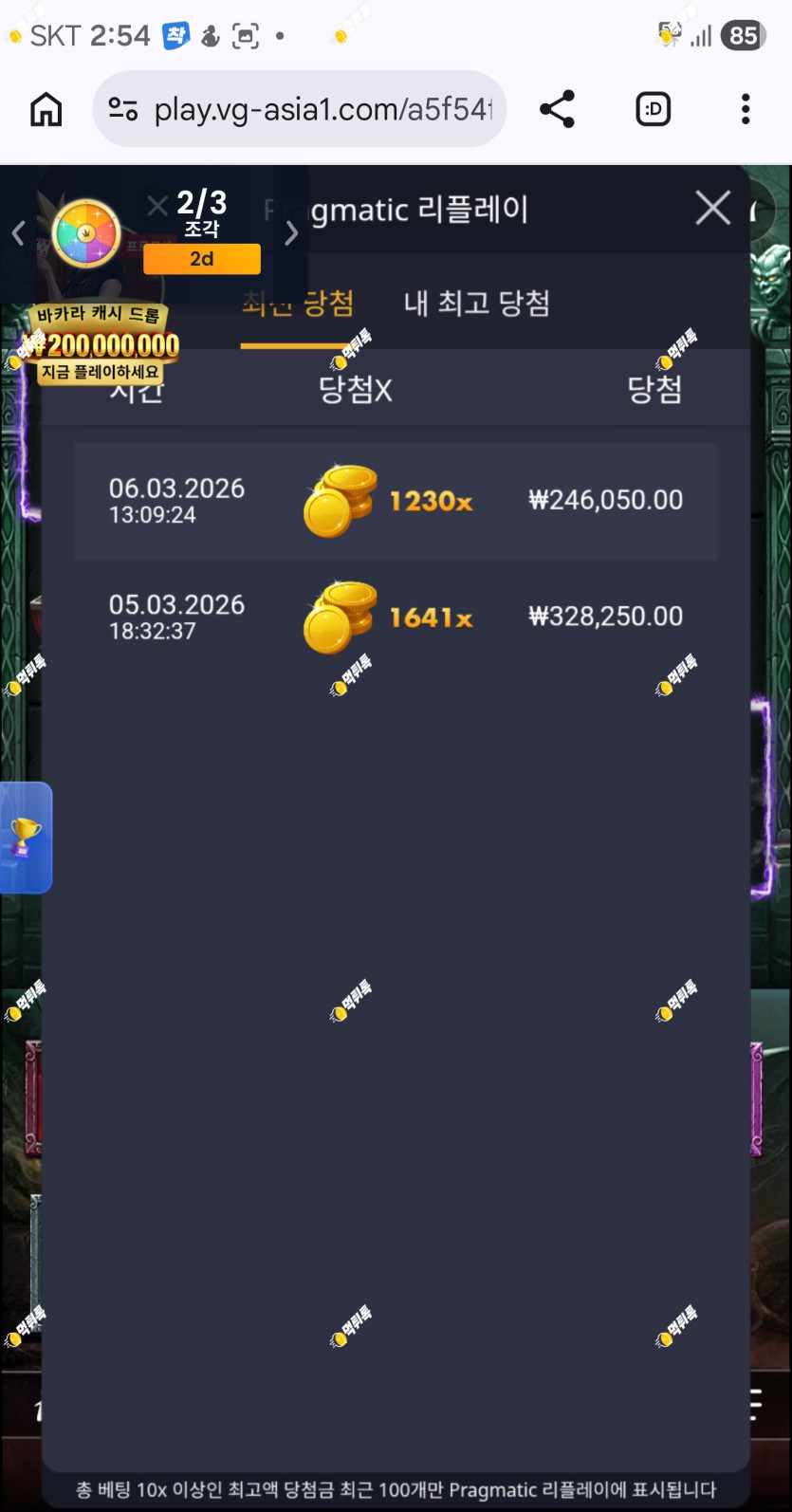
Task: Switch to the 내 최고 당첨 tab
Action: (477, 304)
